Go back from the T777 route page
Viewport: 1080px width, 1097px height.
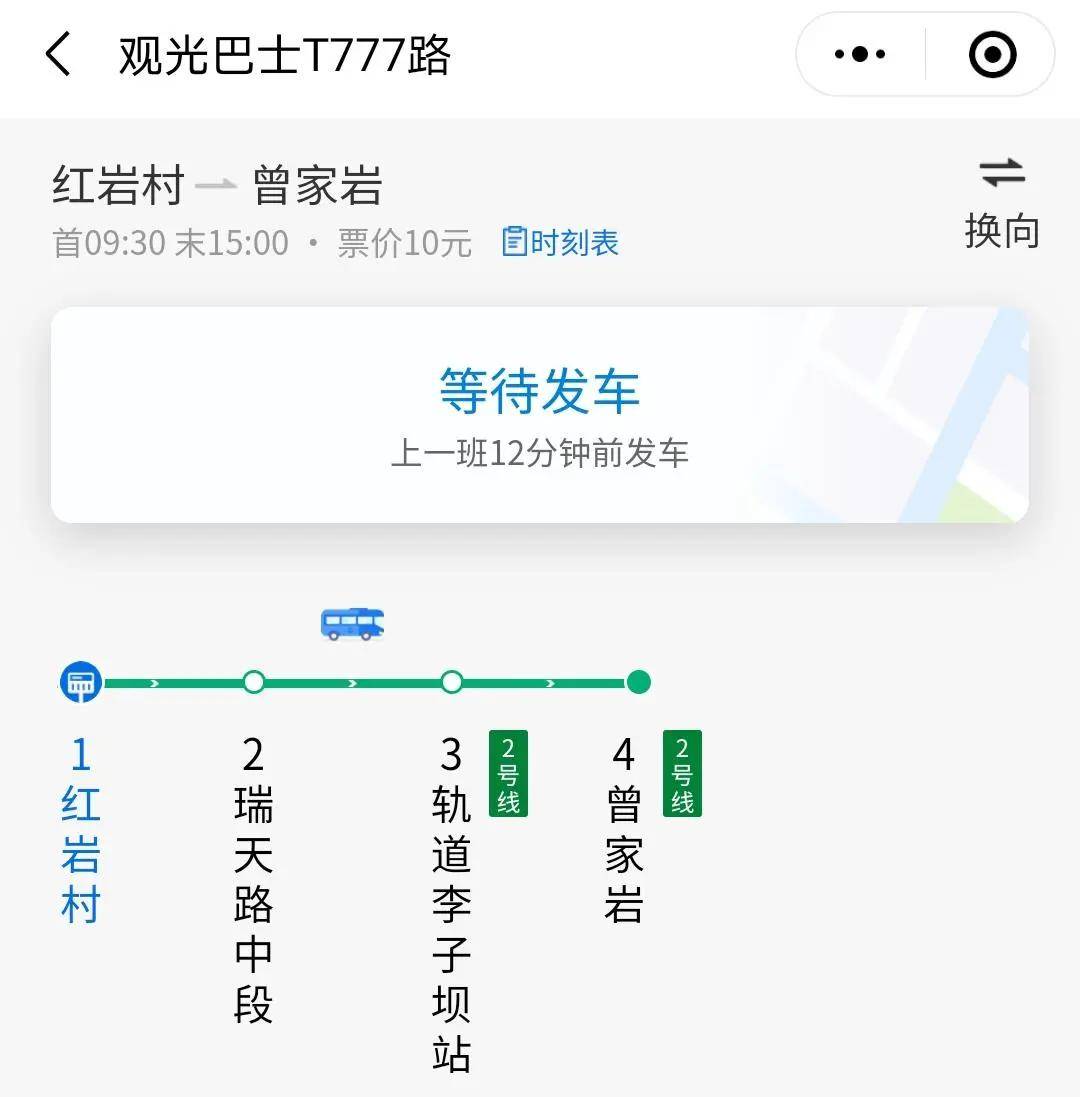59,54
